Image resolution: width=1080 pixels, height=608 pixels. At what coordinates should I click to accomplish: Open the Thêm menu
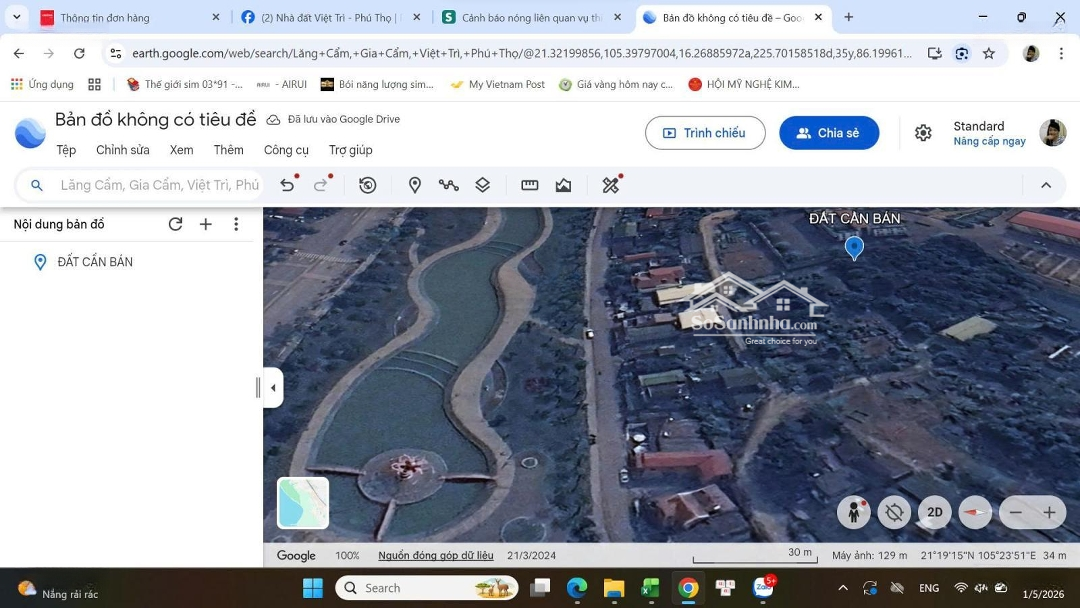[x=228, y=150]
